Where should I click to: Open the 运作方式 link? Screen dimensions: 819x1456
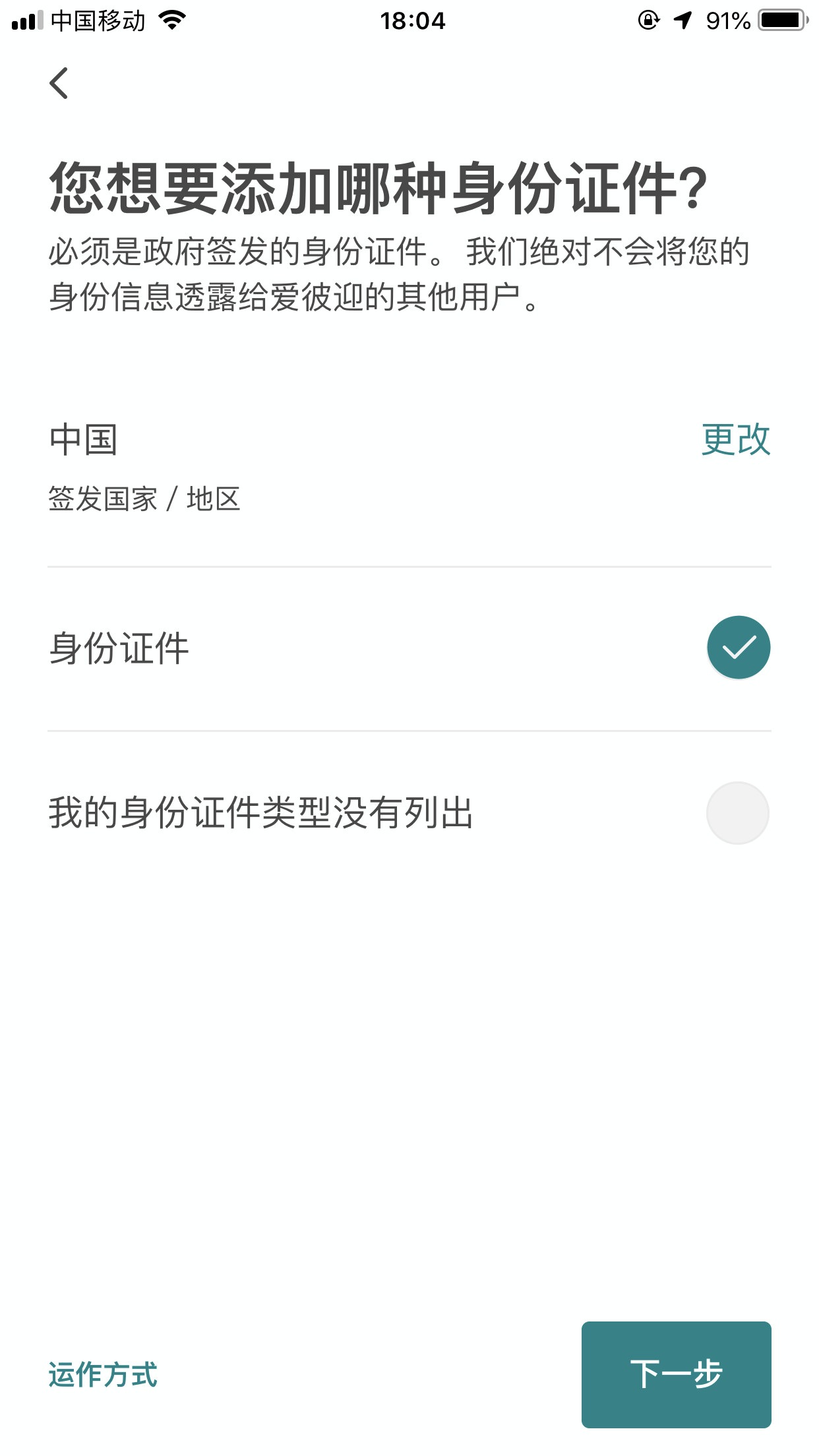[103, 1375]
